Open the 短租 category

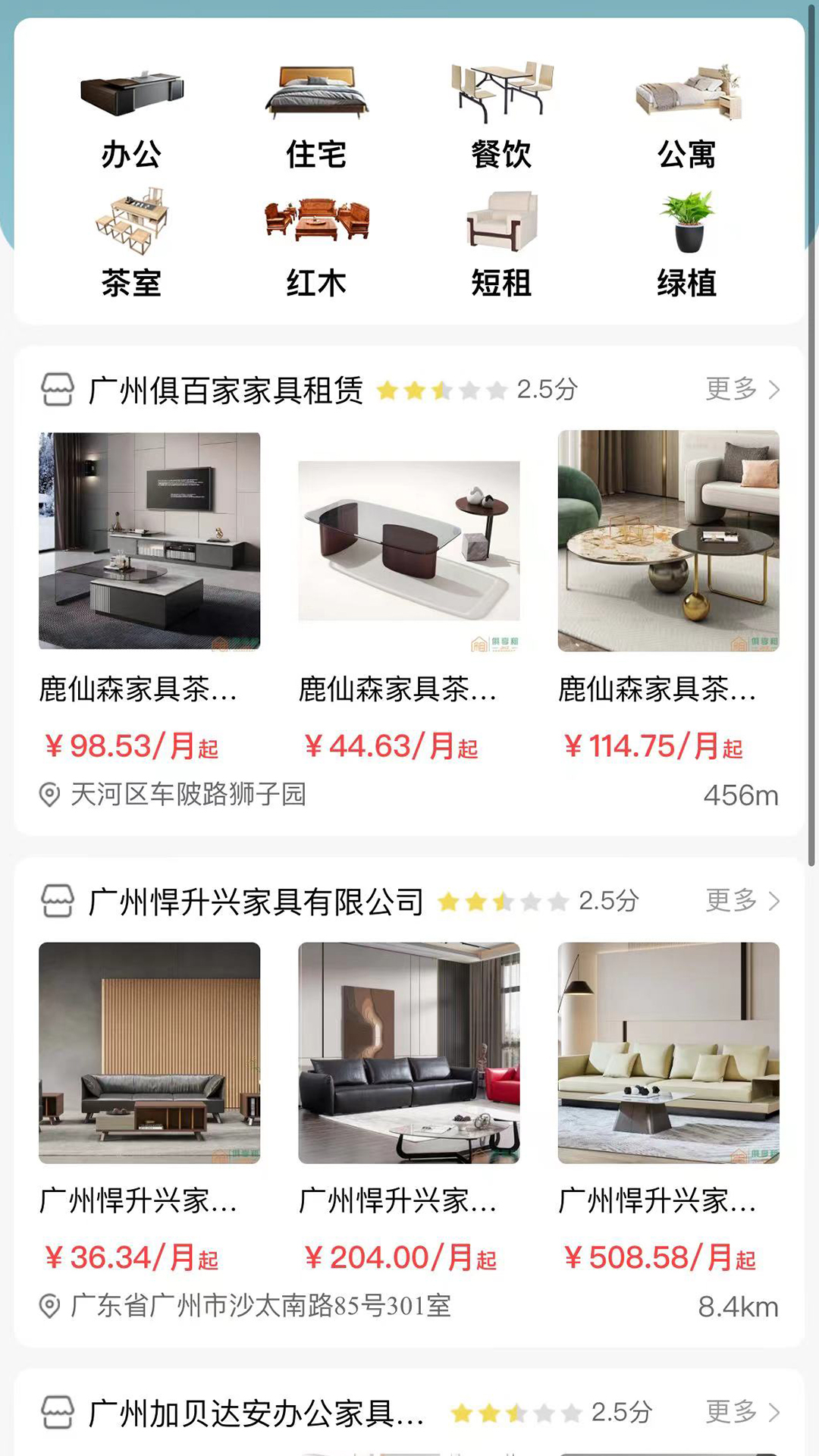(501, 244)
